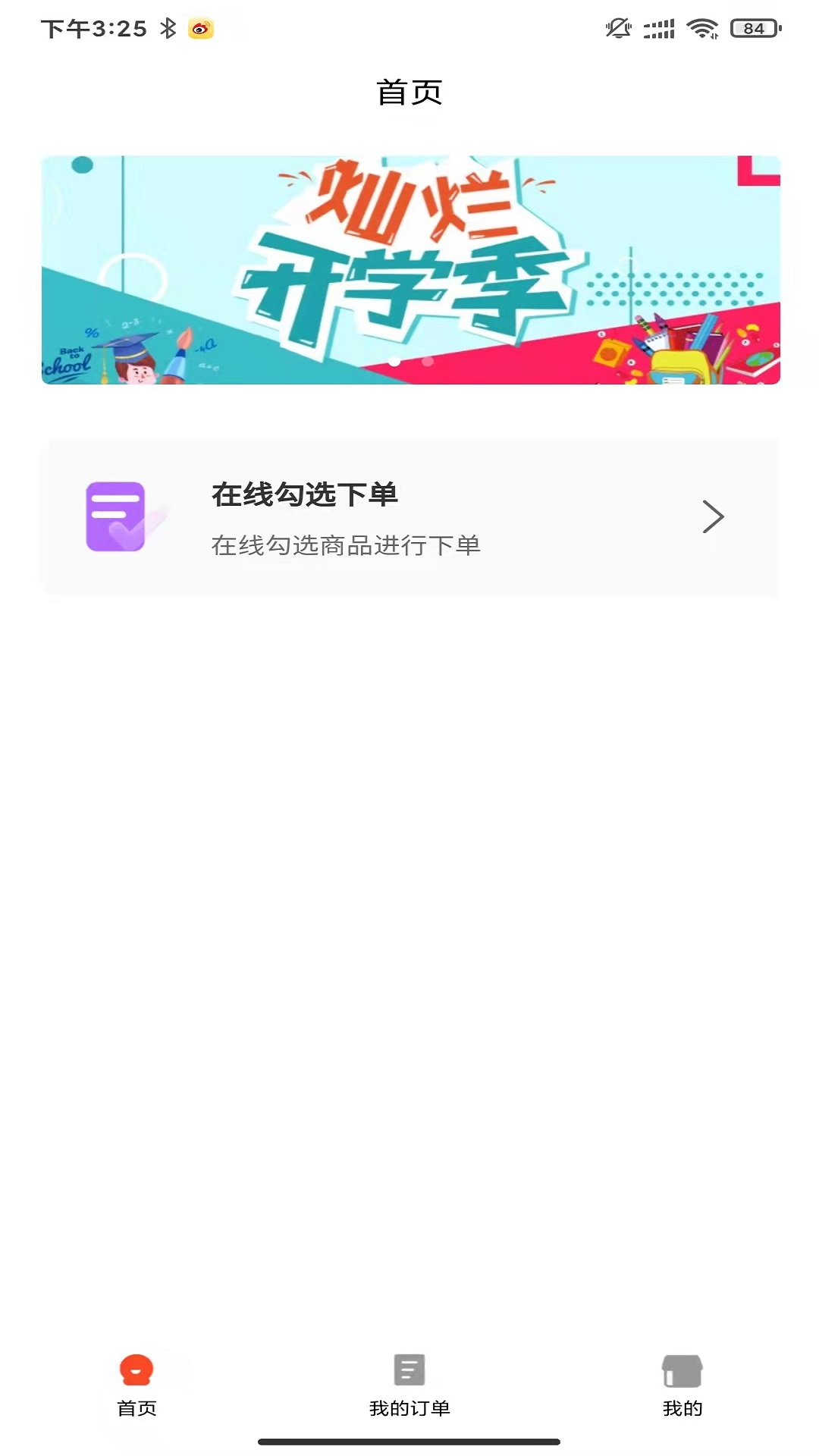Switch to the 我的订单 tab
This screenshot has height=1456, width=819.
click(x=409, y=1385)
